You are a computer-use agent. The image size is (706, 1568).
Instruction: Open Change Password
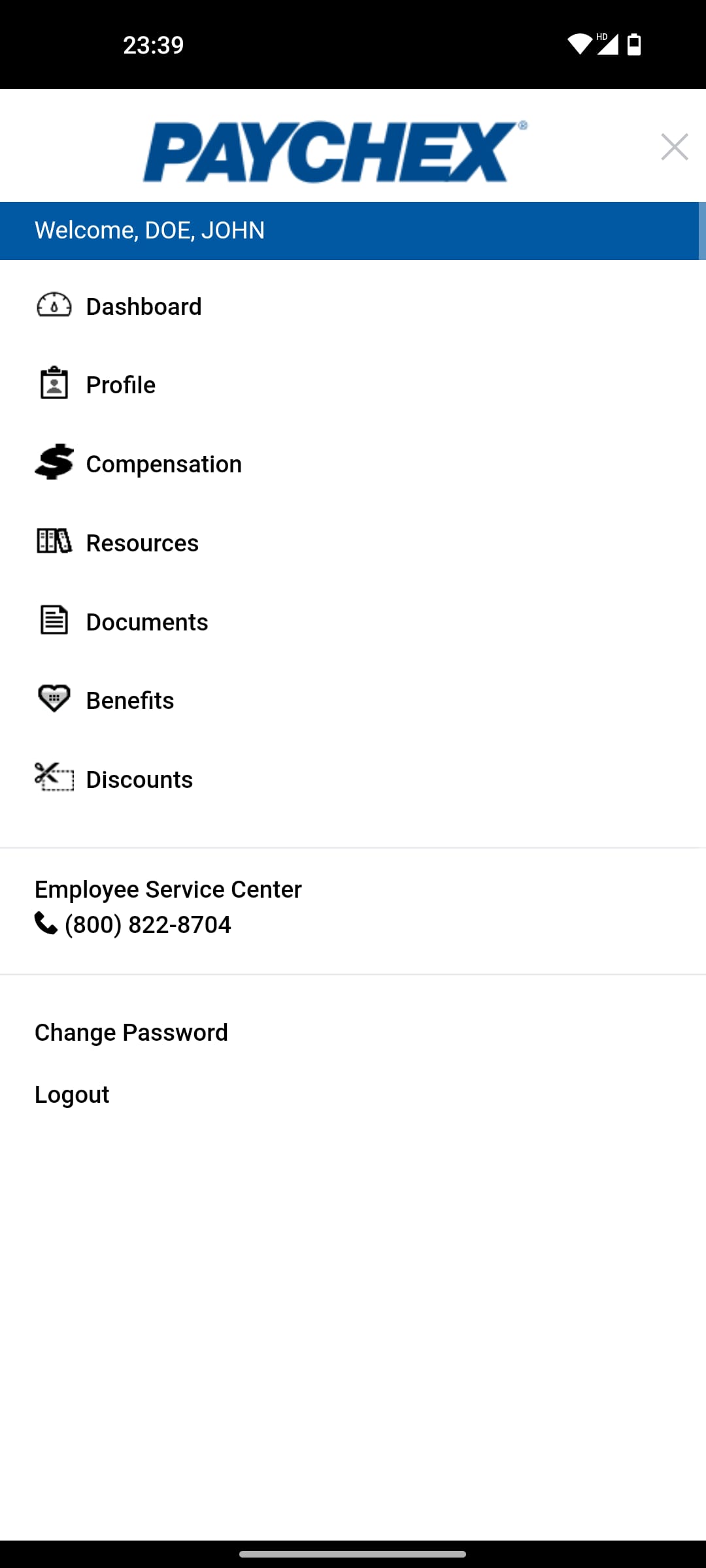[131, 1032]
